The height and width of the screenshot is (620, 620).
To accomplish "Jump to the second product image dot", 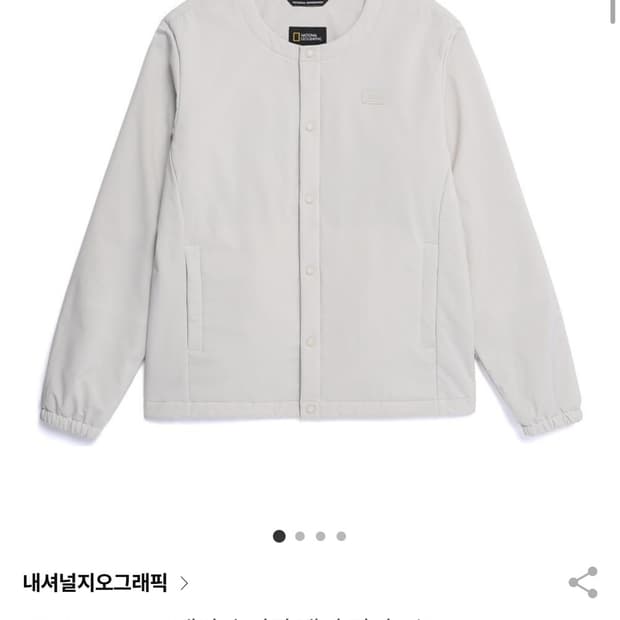I will click(300, 536).
